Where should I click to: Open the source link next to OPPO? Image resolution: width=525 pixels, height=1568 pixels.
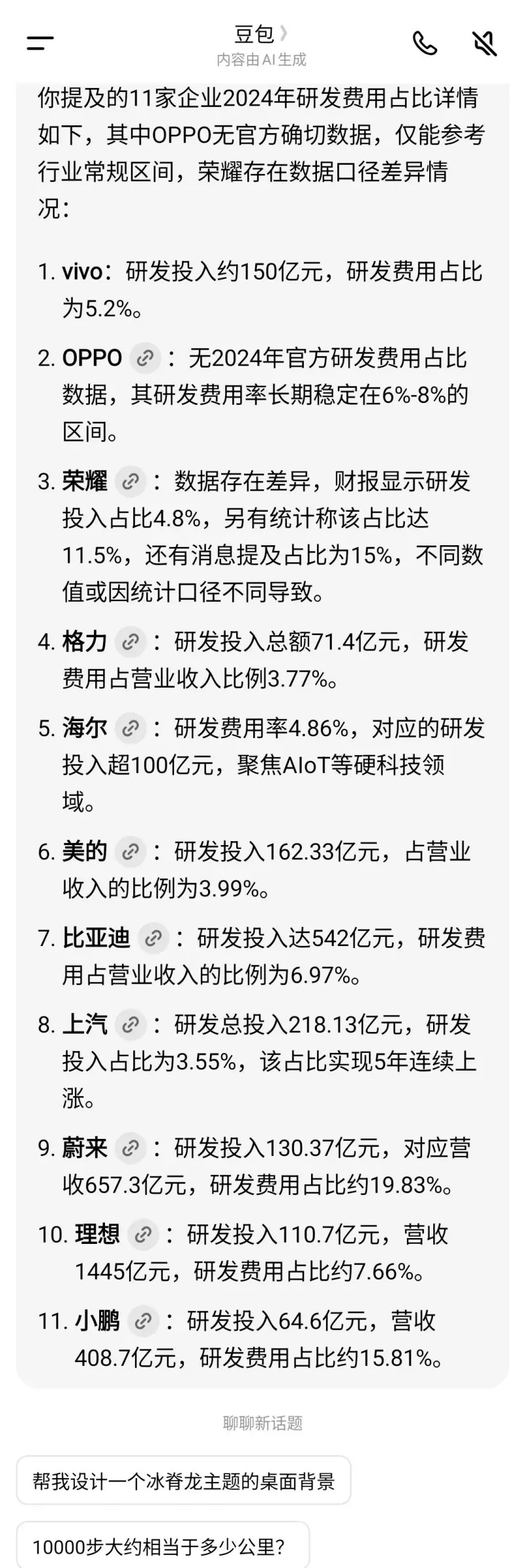[x=145, y=358]
